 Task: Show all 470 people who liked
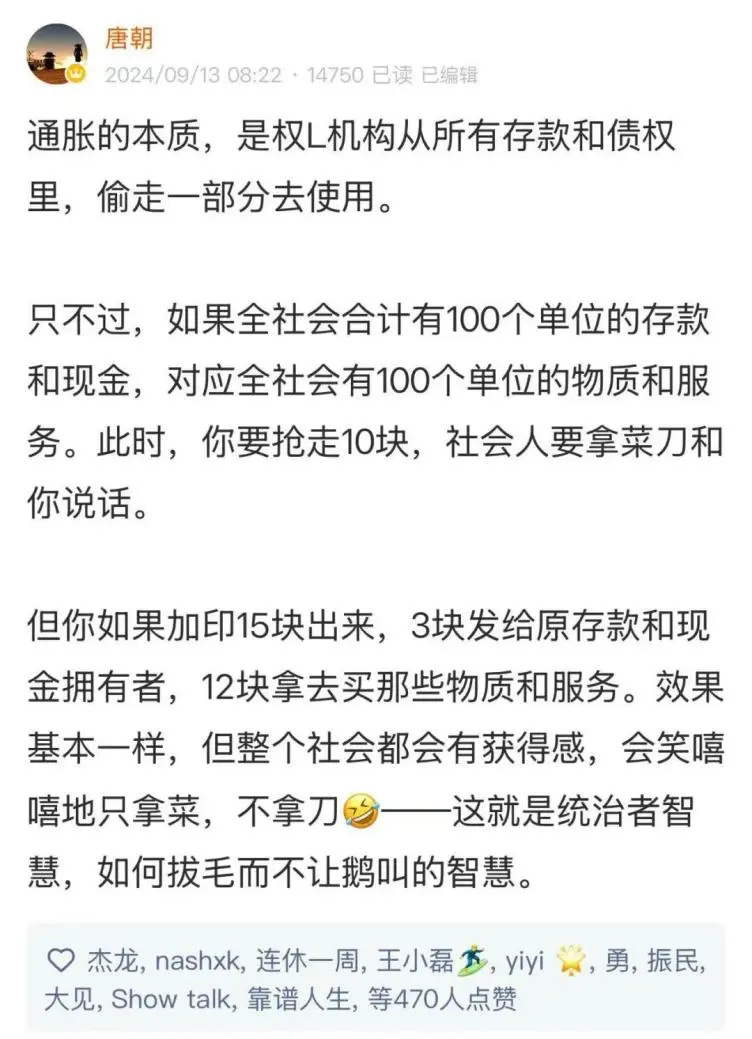455,998
